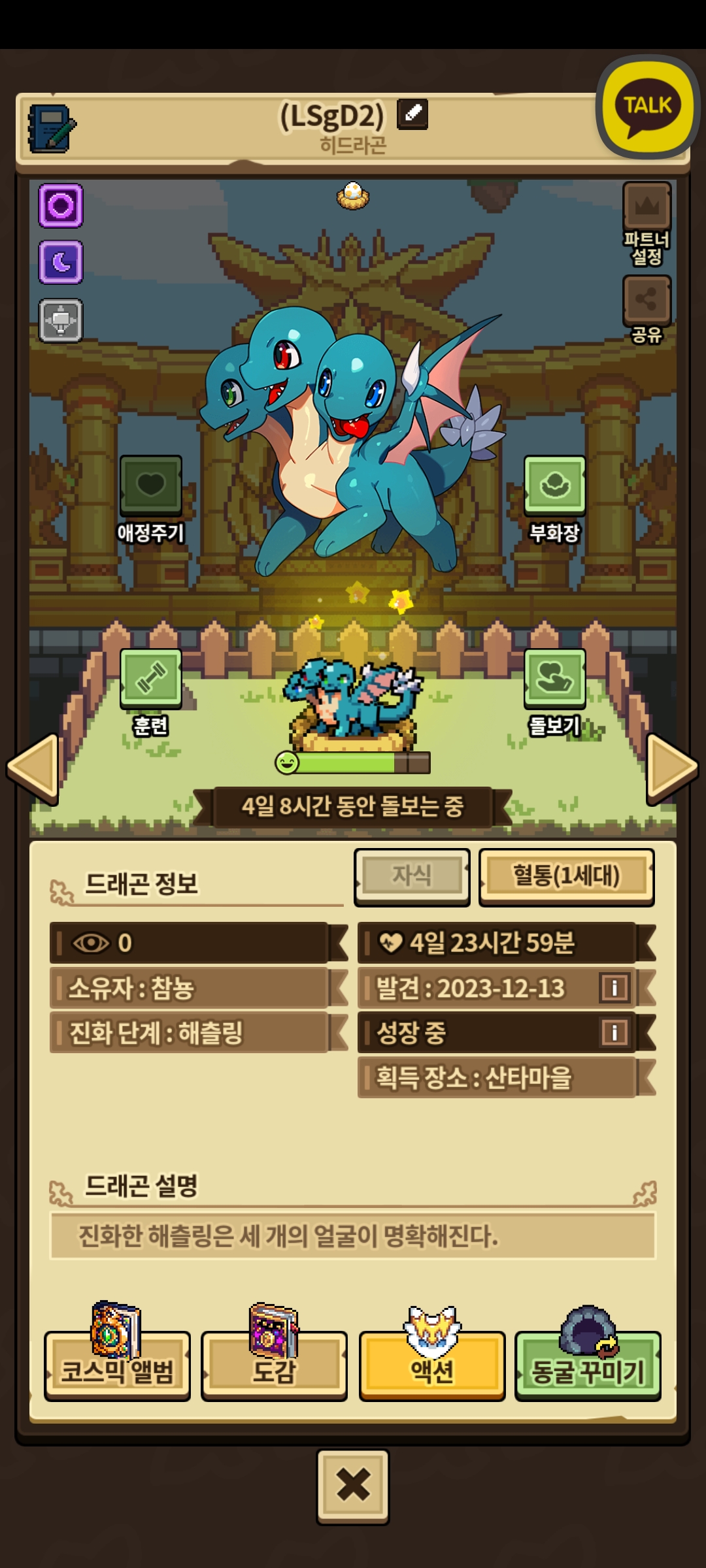Toggle the moon night mode icon
Image resolution: width=706 pixels, height=1568 pixels.
[61, 262]
